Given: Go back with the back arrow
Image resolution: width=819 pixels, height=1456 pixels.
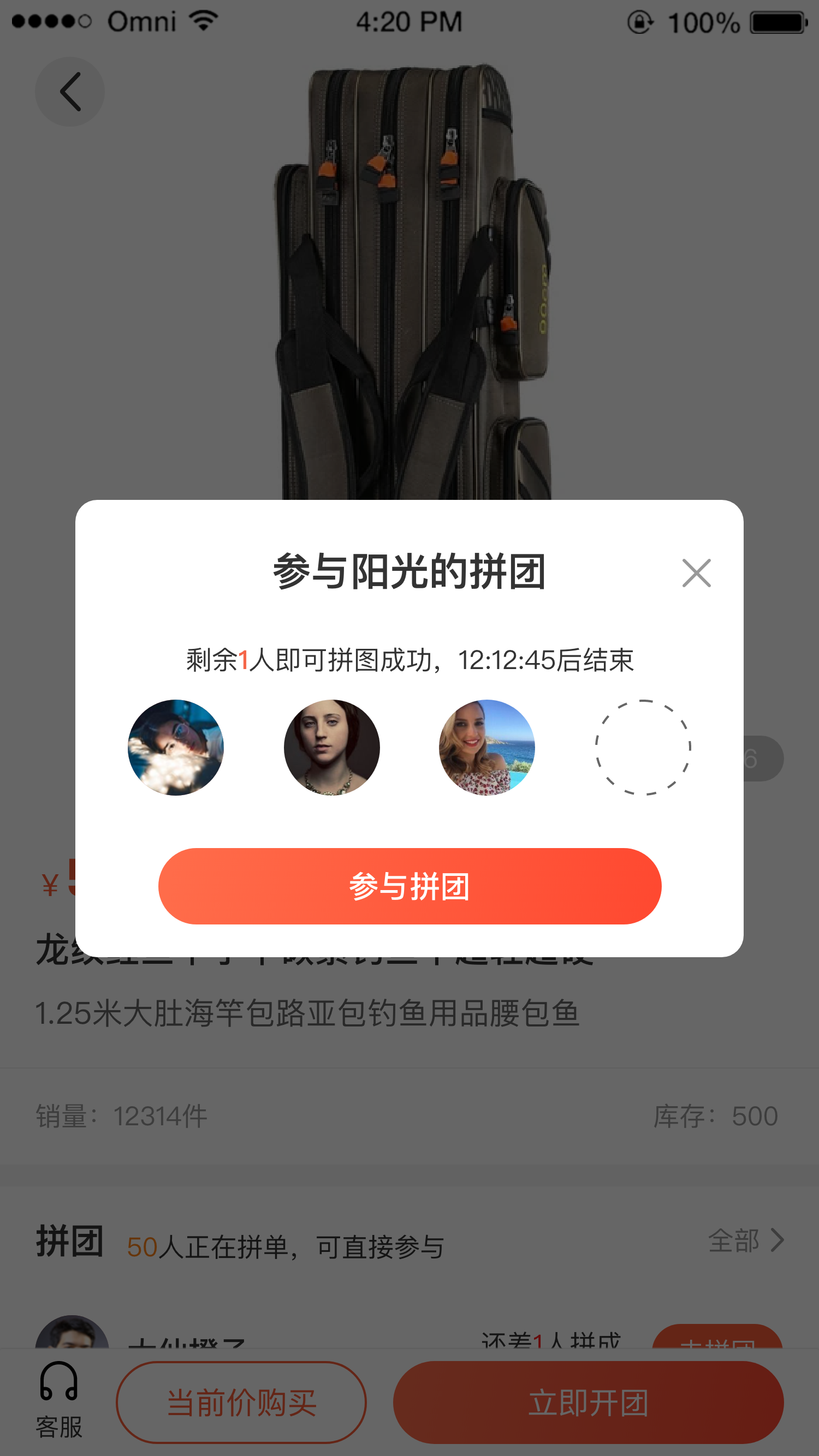Looking at the screenshot, I should 70,92.
